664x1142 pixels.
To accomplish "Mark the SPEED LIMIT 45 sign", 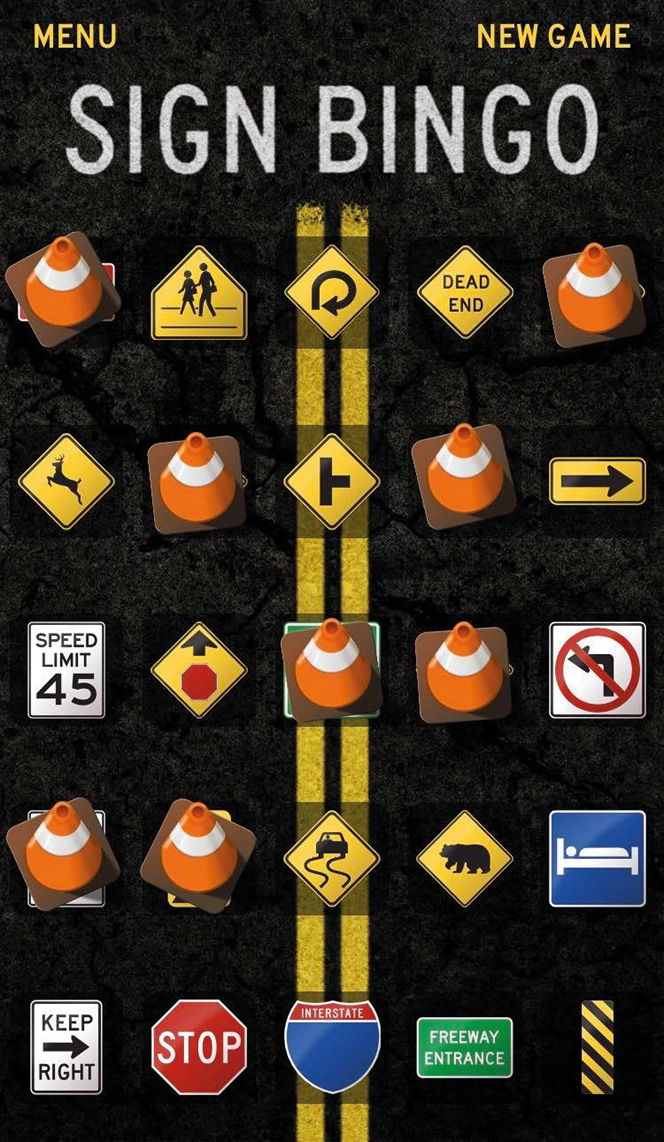I will click(x=66, y=670).
